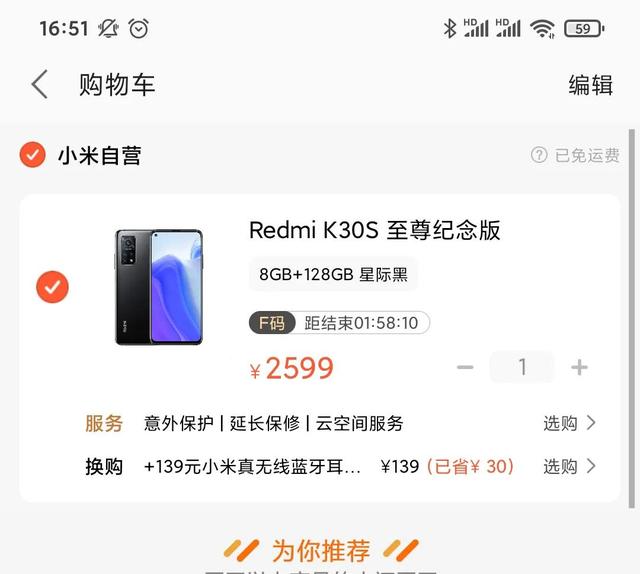Open Redmi K30S 至尊纪念版 product title

(374, 230)
